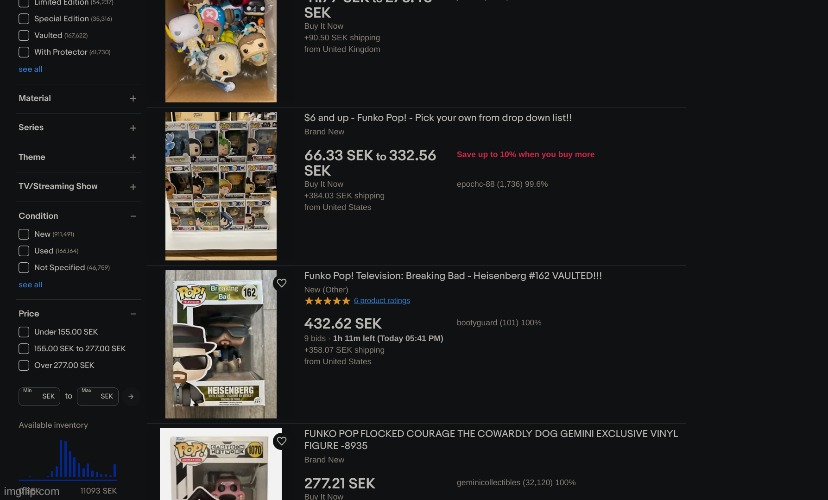828x500 pixels.
Task: Select Under 155.00 SEK price range
Action: coord(23,332)
